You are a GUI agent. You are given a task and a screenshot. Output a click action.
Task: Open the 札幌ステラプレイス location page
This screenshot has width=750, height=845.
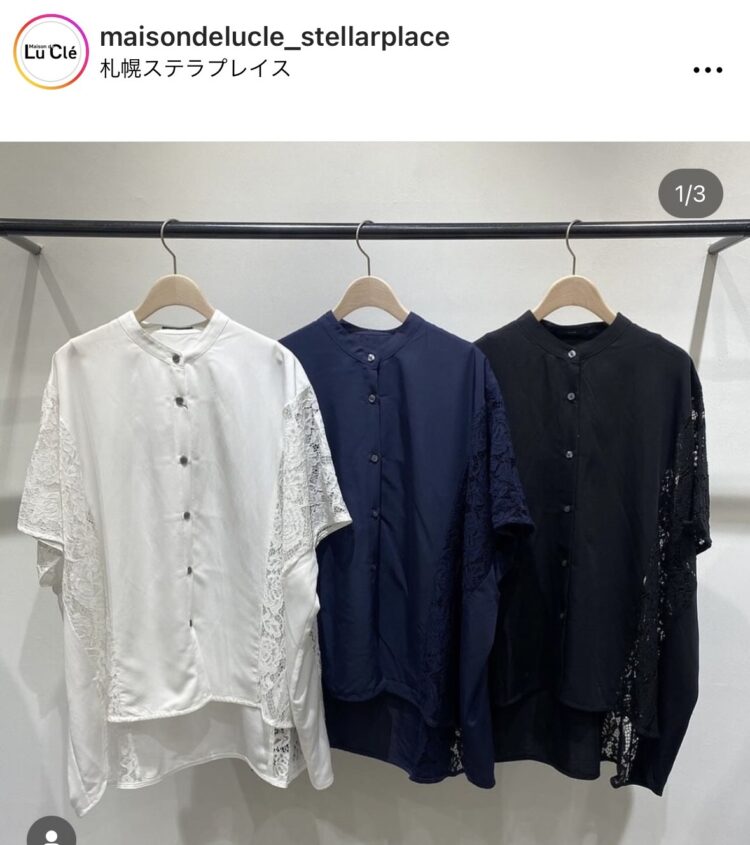point(196,69)
